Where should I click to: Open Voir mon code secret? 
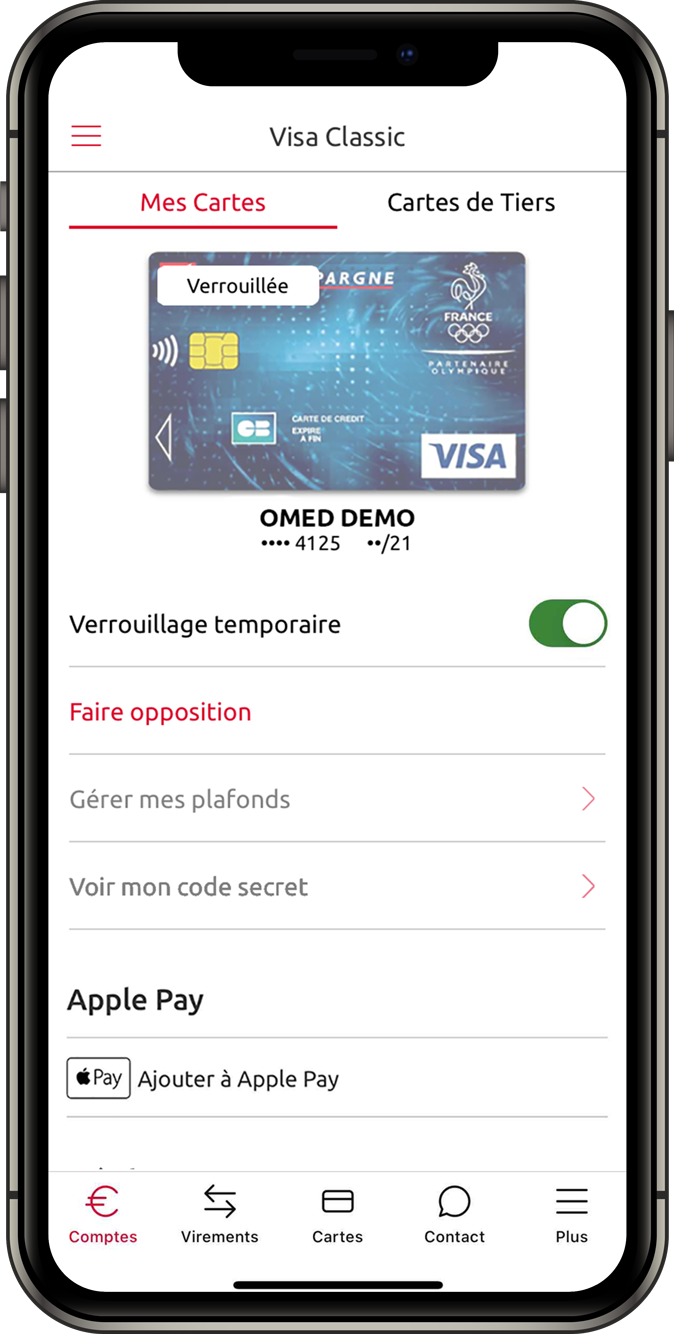pyautogui.click(x=336, y=887)
